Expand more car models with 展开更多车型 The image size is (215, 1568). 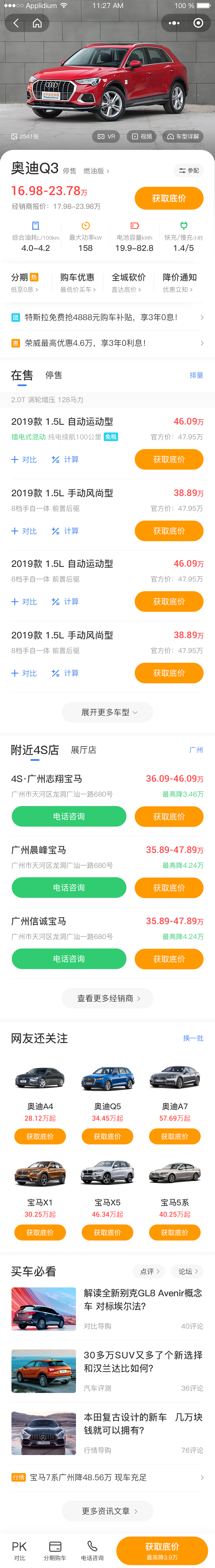(107, 712)
